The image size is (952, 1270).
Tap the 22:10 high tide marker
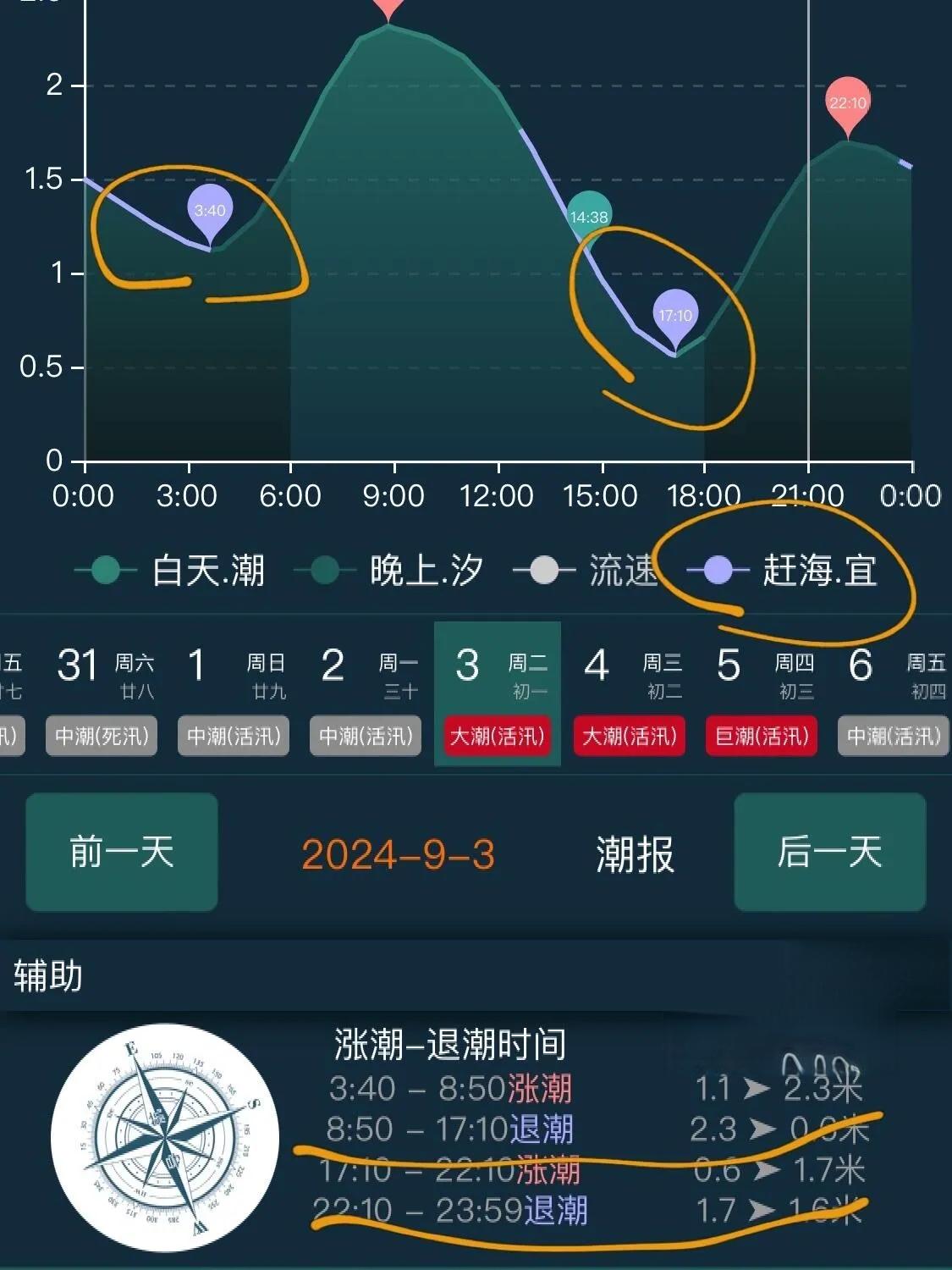[848, 103]
